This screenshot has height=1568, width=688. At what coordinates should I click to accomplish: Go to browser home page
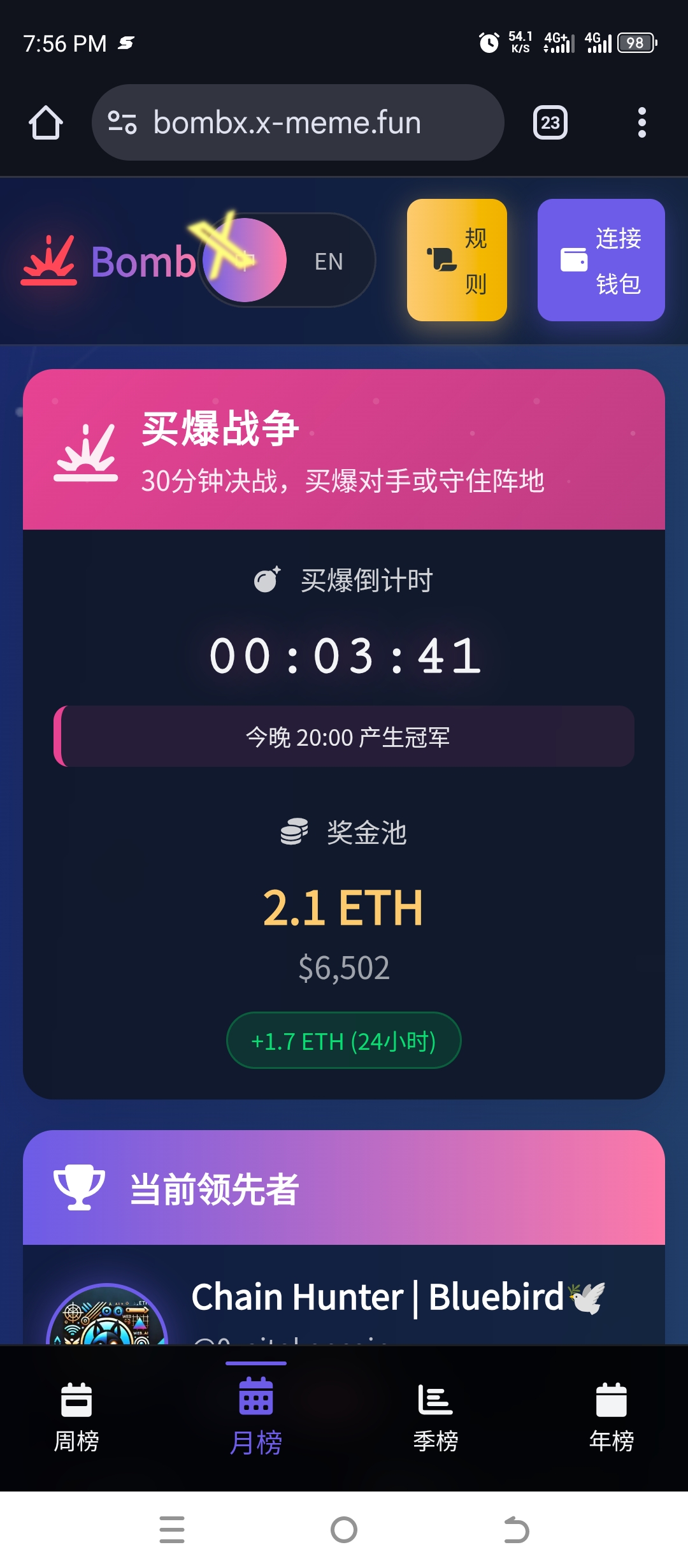point(46,122)
